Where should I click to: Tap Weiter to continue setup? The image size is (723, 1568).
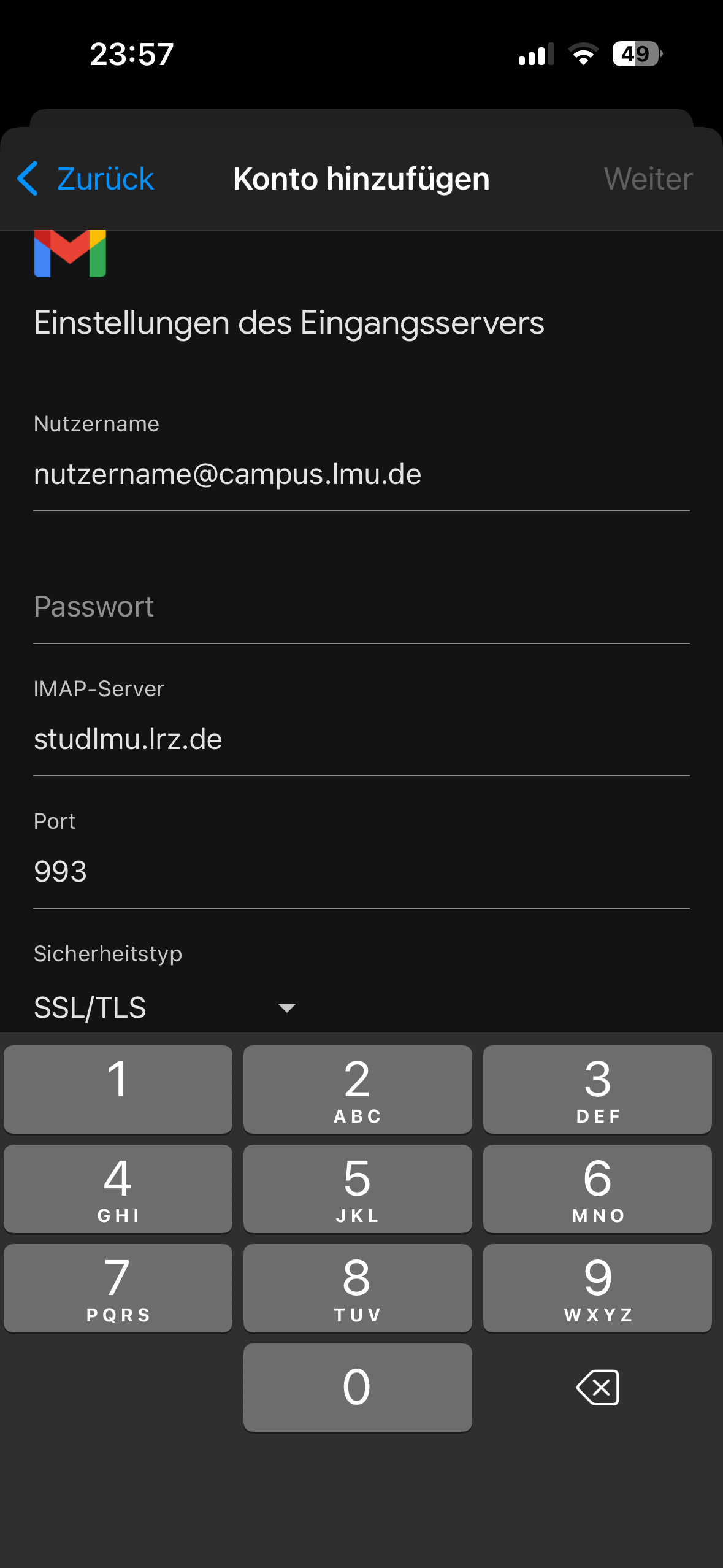coord(648,178)
